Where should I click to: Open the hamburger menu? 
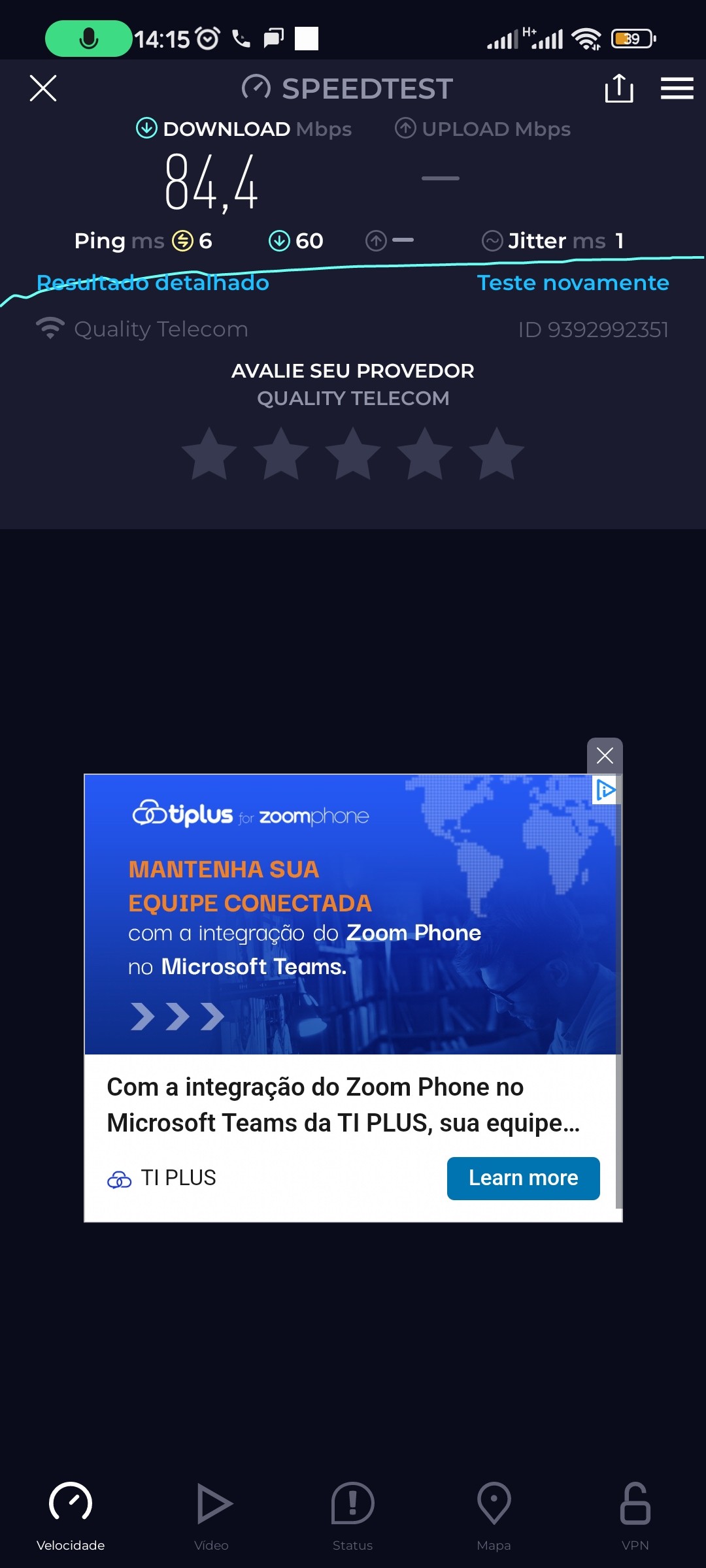[x=677, y=88]
